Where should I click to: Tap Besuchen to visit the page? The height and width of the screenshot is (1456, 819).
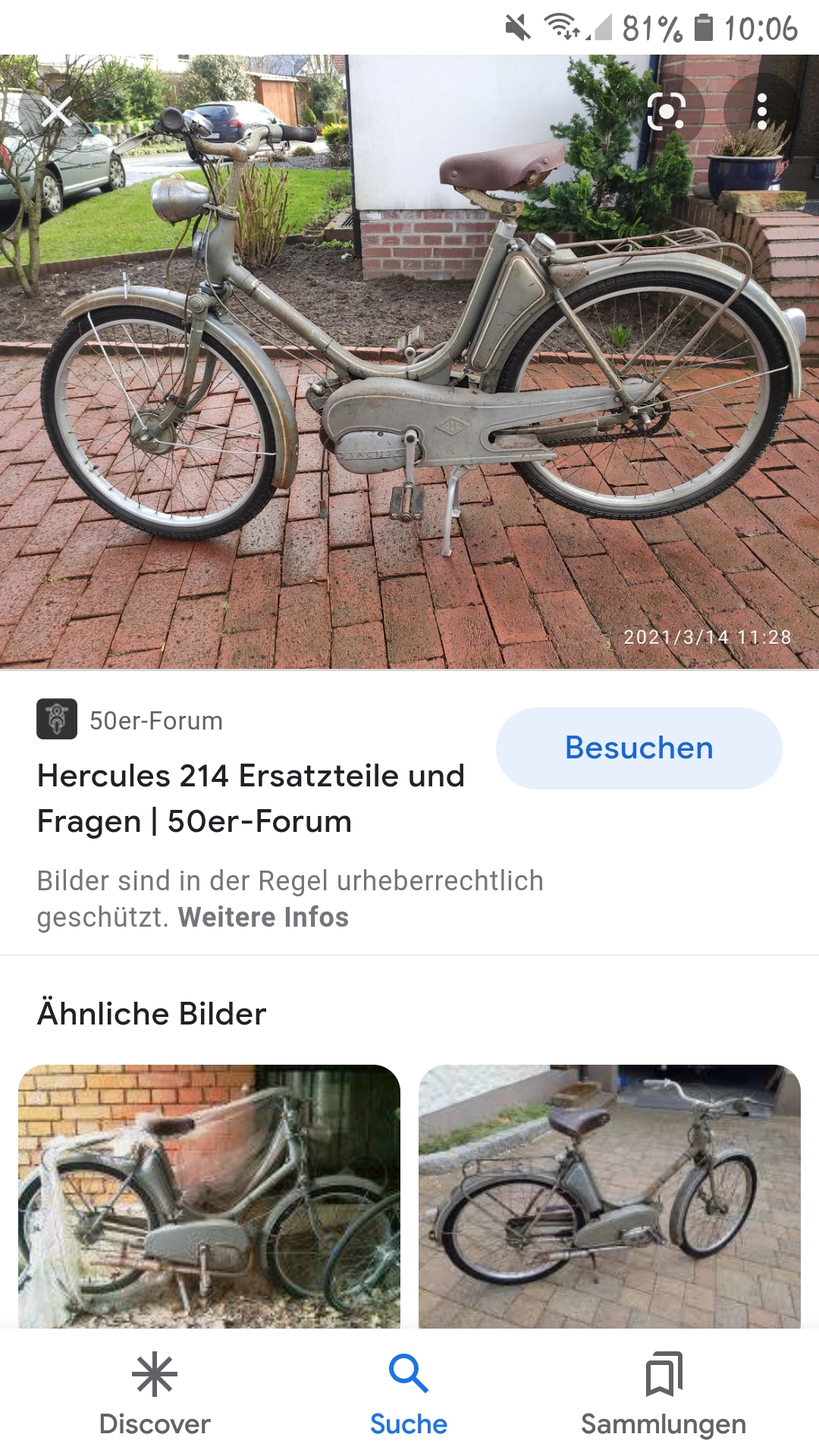tap(639, 748)
